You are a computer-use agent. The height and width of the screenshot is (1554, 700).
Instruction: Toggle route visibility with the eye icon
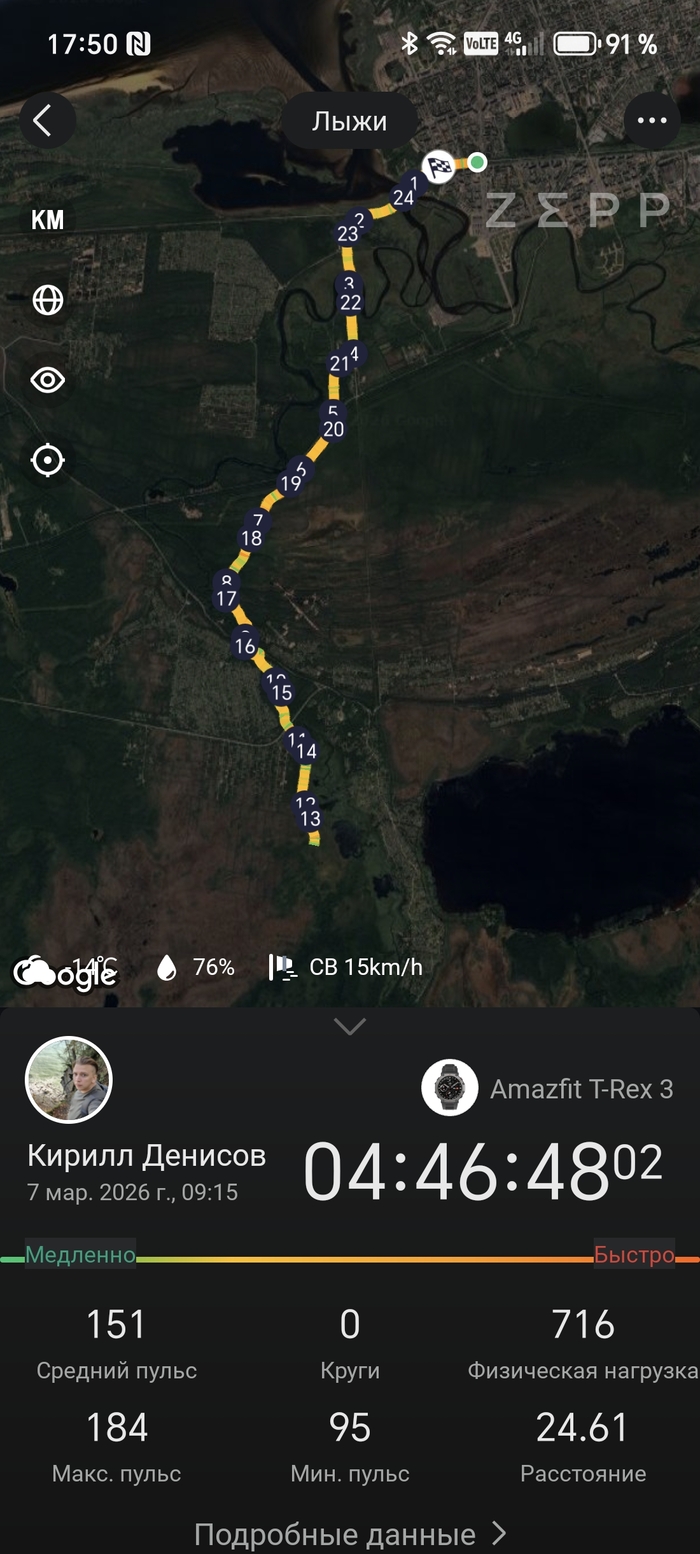coord(48,380)
